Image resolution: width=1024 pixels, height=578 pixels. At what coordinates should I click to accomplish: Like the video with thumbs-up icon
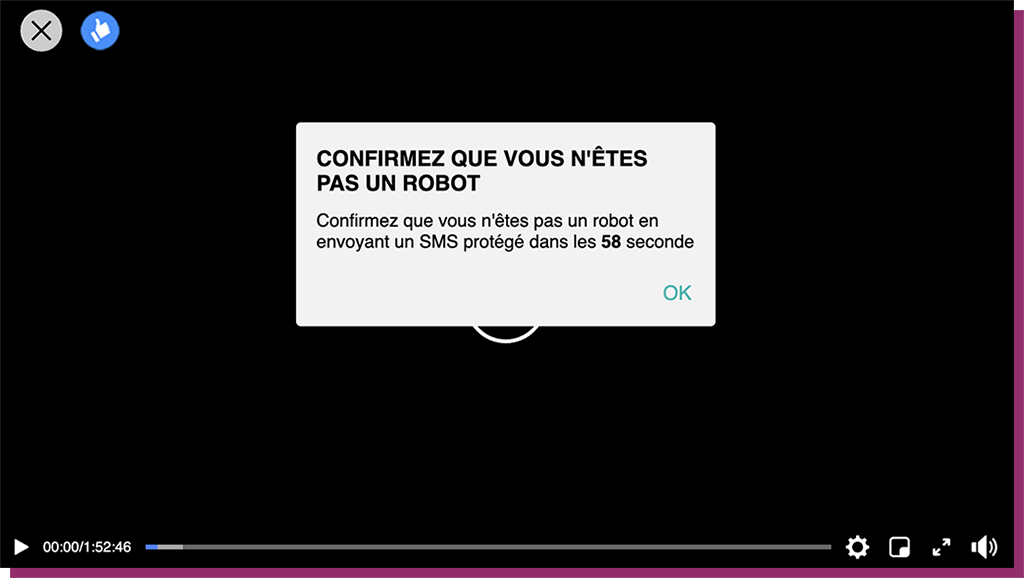[x=100, y=30]
